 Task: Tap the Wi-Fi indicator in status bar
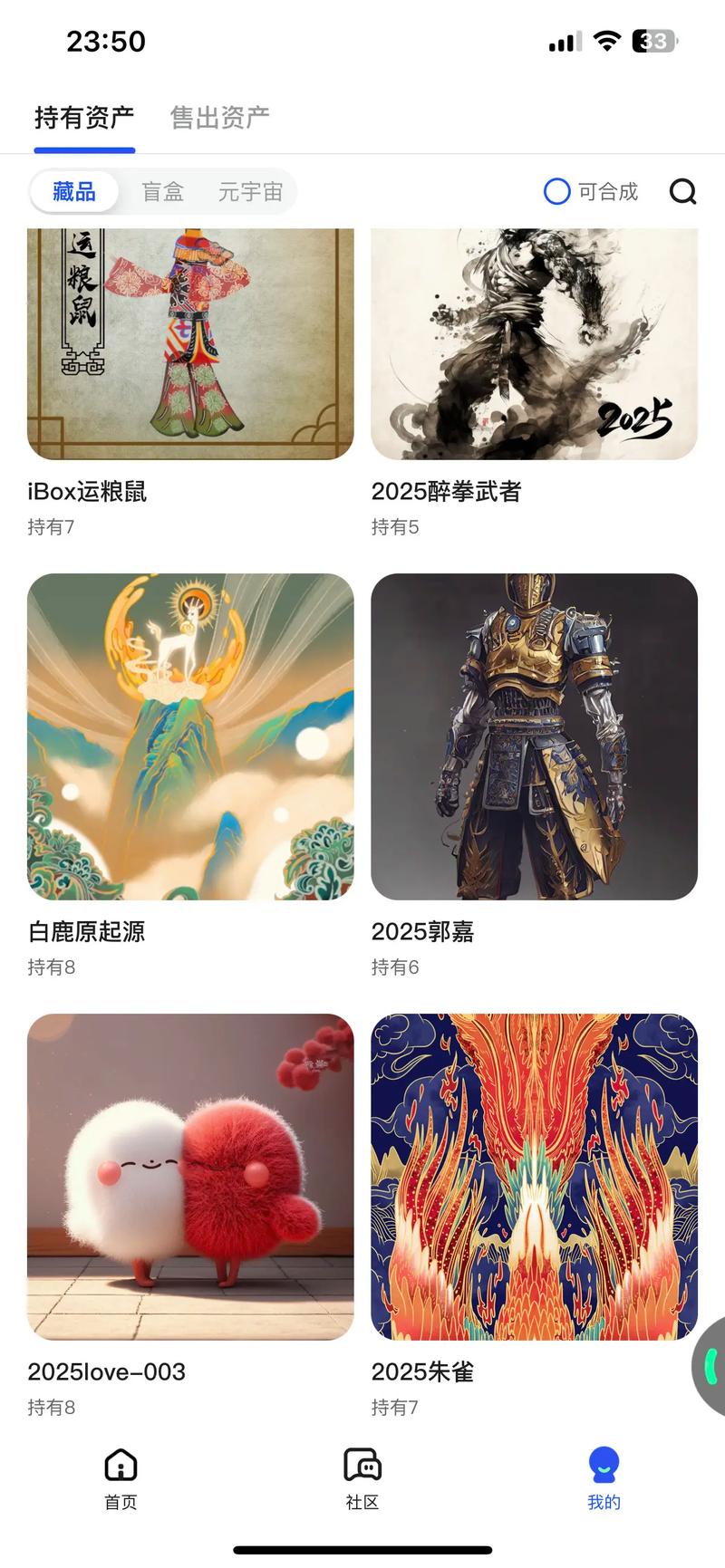[608, 40]
